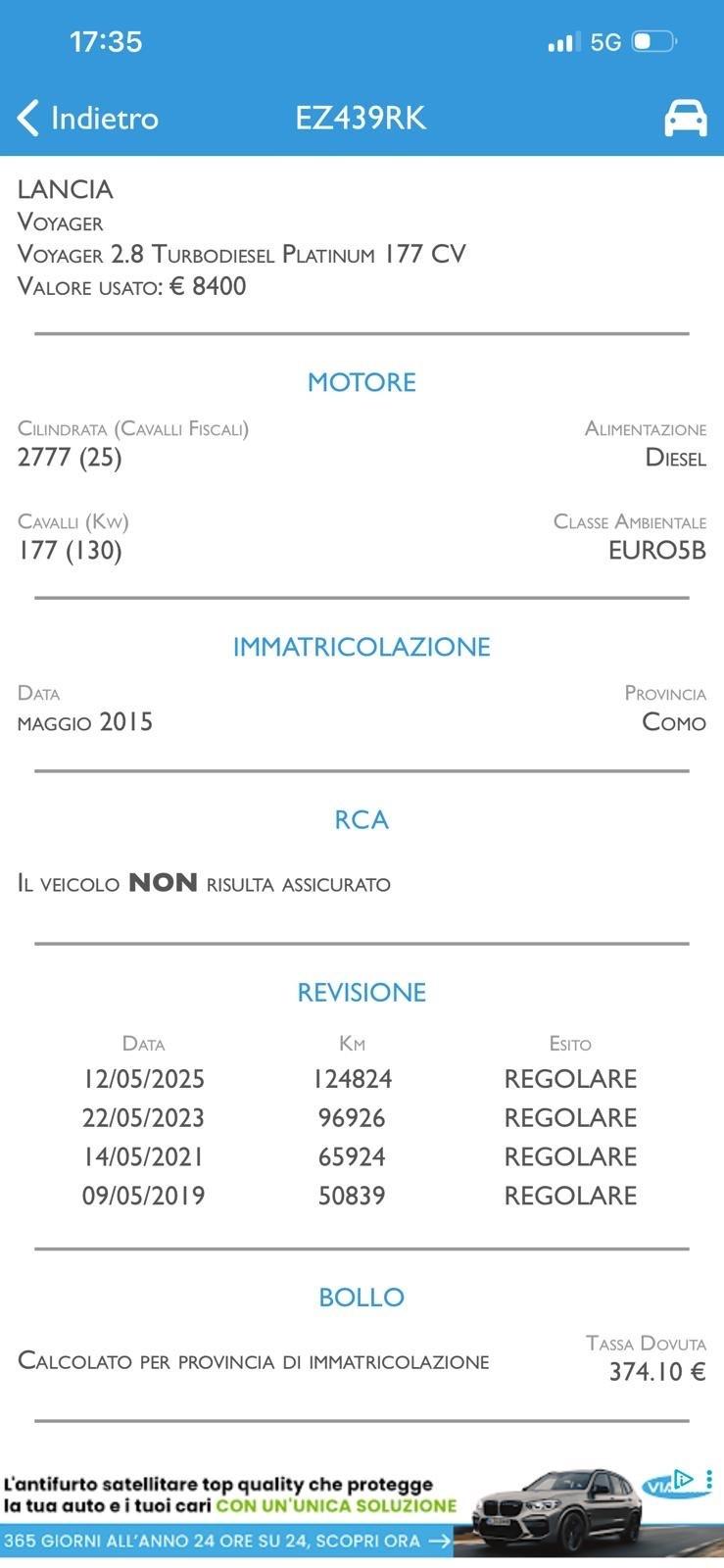
Task: Open the ad info icon on banner
Action: pyautogui.click(x=684, y=1479)
